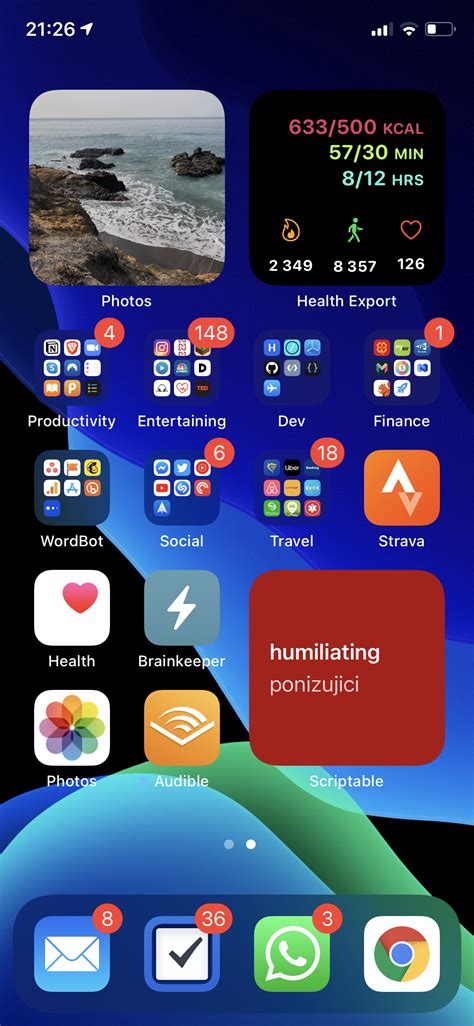
Task: Launch the Photos app icon
Action: (72, 728)
